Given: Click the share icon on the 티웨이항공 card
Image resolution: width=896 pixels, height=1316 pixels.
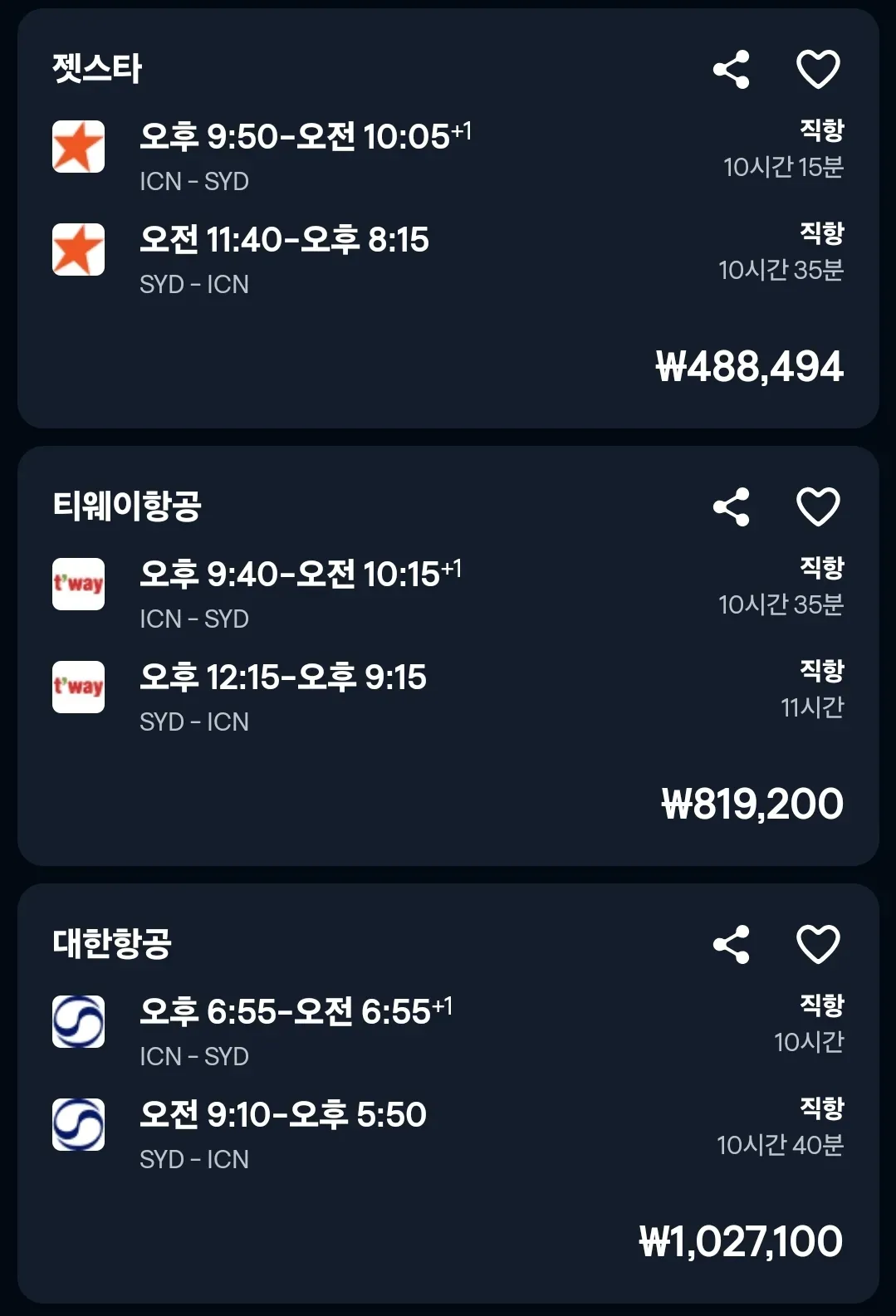Looking at the screenshot, I should [x=730, y=508].
